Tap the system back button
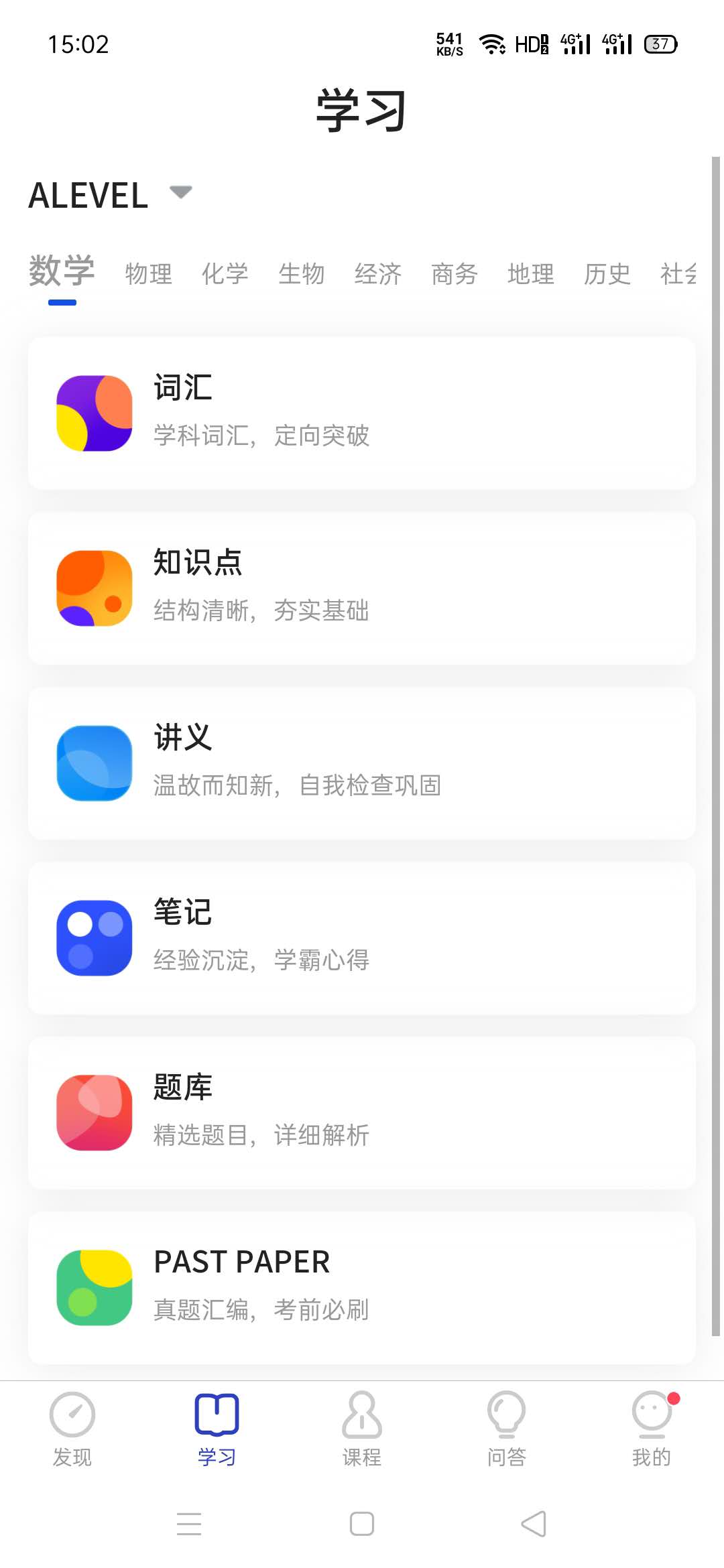Image resolution: width=724 pixels, height=1568 pixels. click(534, 1524)
